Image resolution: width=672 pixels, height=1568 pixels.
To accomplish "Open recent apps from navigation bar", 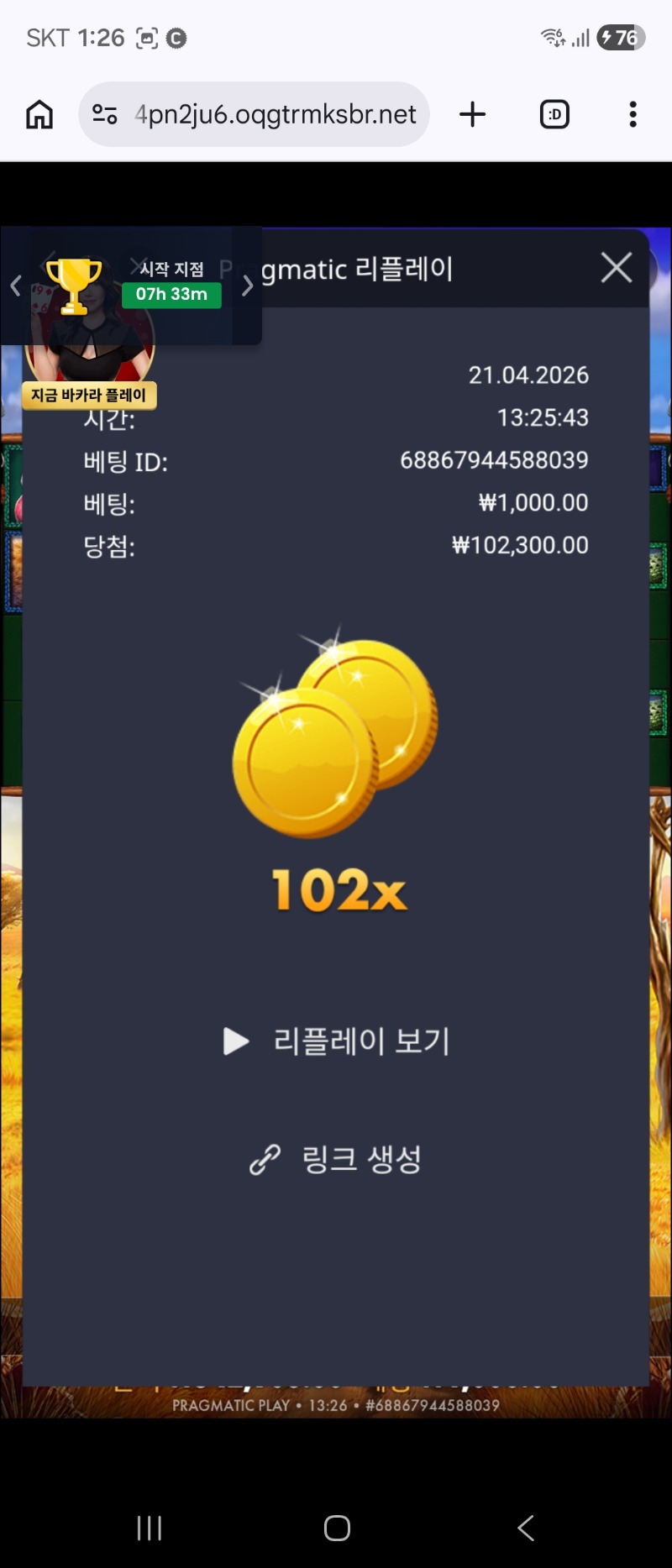I will (150, 1528).
